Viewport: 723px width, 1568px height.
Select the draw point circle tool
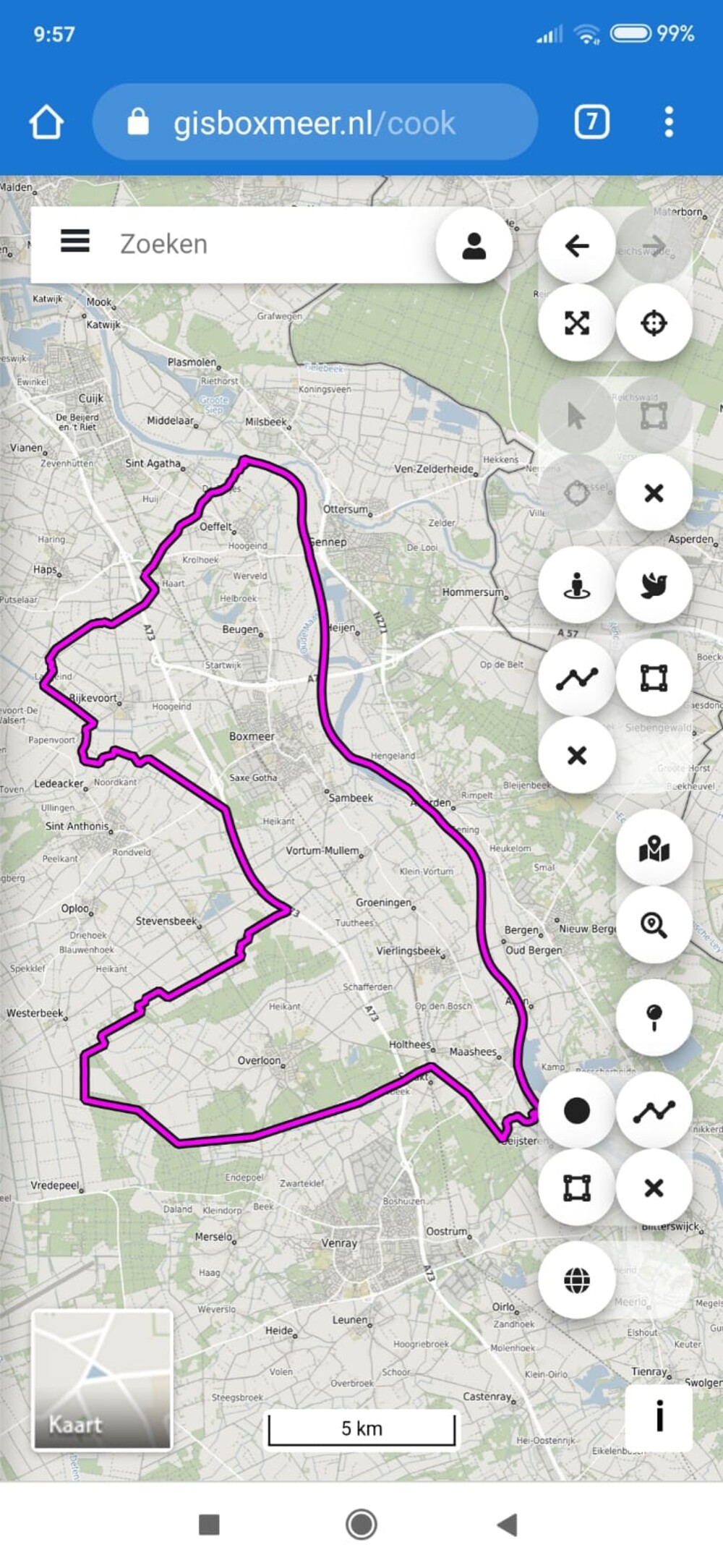[577, 1110]
